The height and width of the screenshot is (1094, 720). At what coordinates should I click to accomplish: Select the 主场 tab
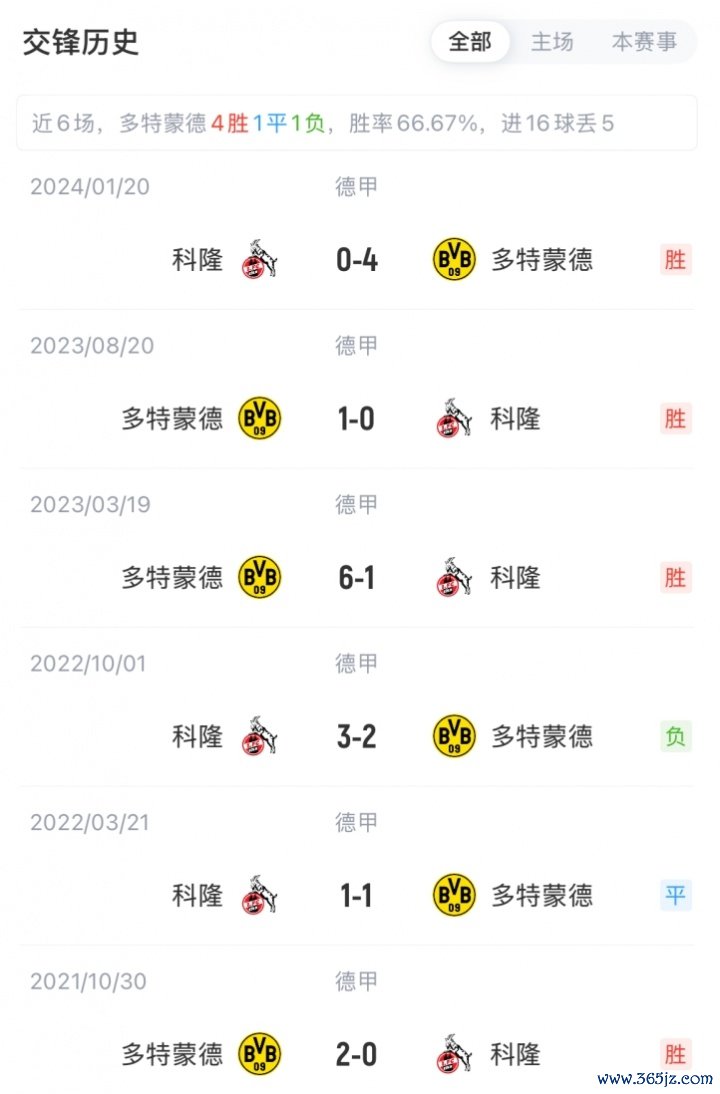[552, 42]
